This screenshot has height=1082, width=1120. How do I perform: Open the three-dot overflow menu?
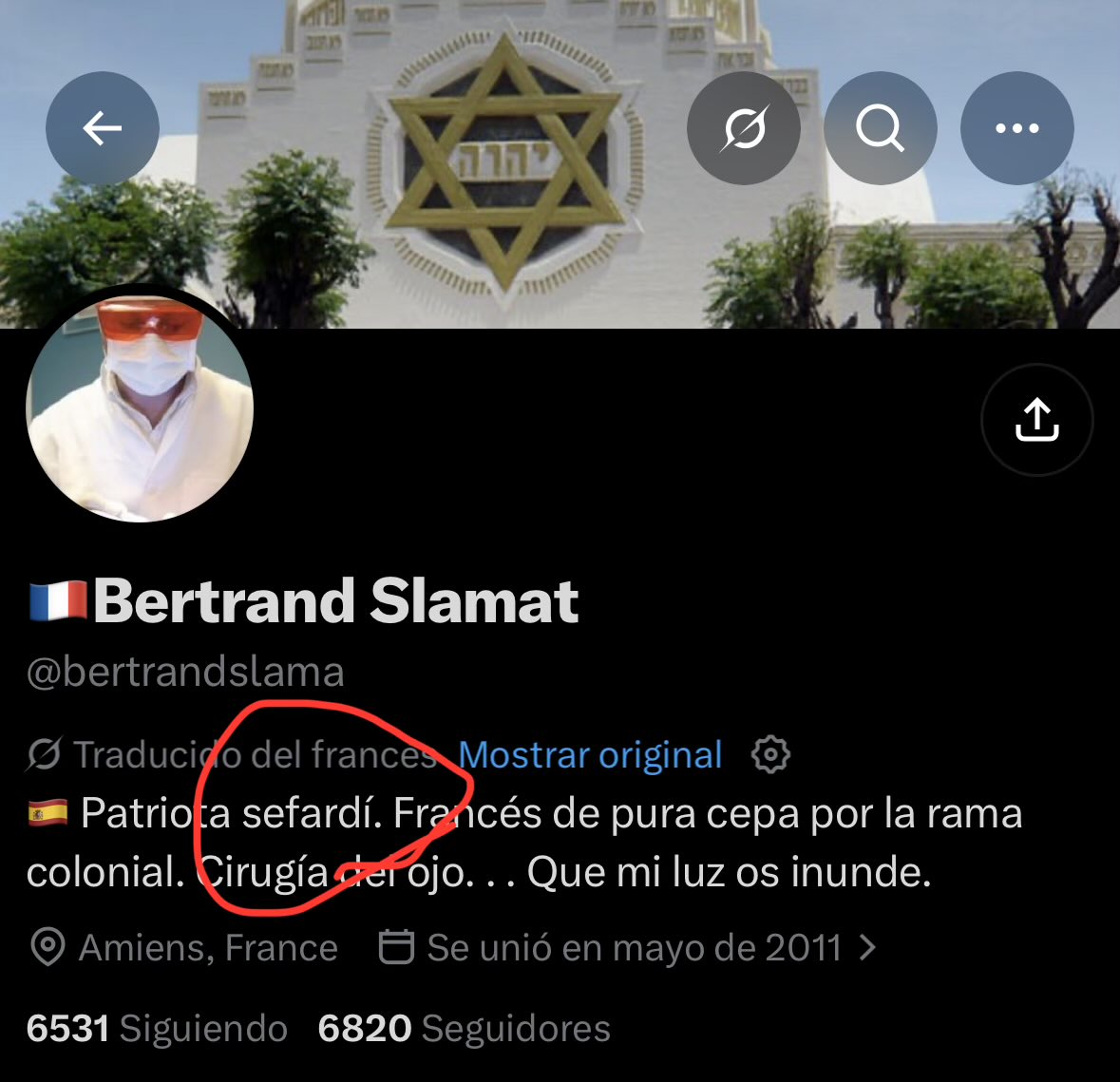tap(1017, 128)
